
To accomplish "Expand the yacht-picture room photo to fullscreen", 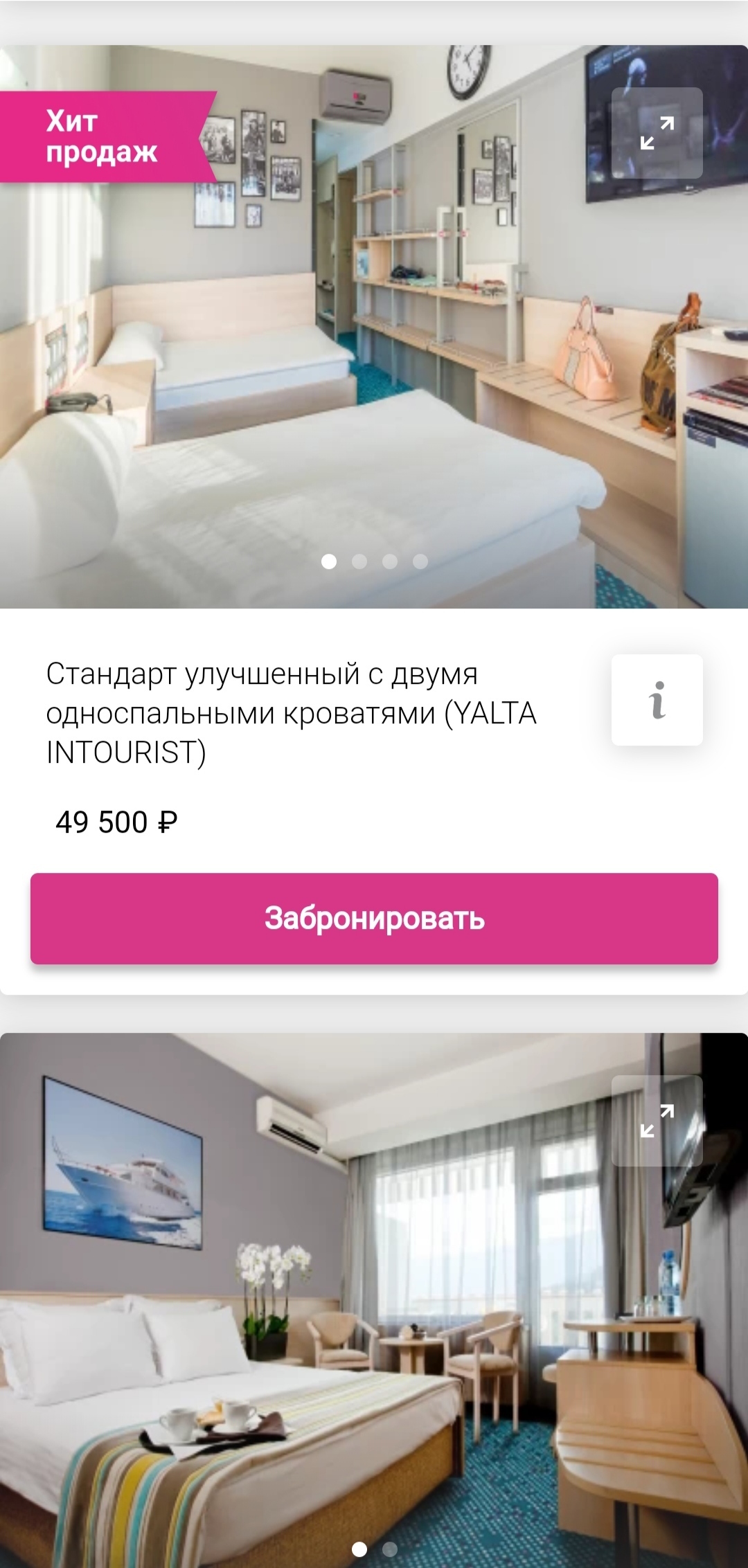I will coord(657,1121).
